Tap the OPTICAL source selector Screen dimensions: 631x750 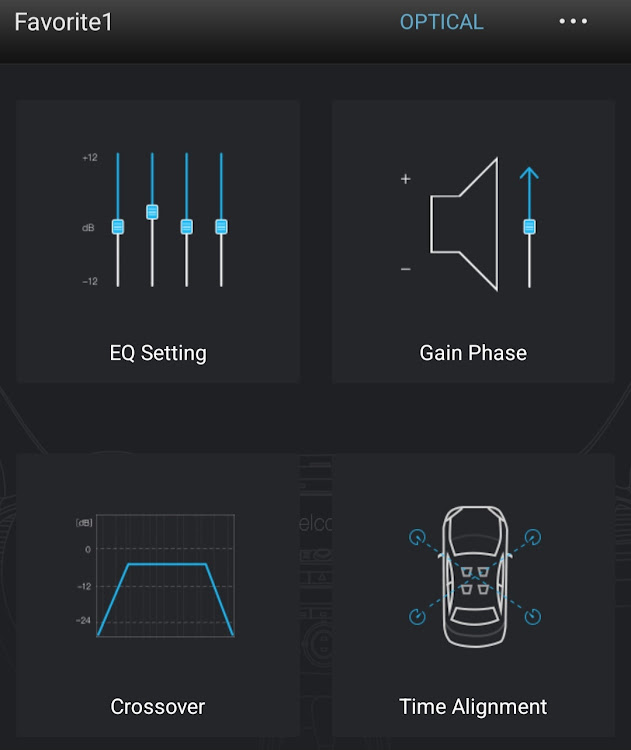tap(441, 22)
